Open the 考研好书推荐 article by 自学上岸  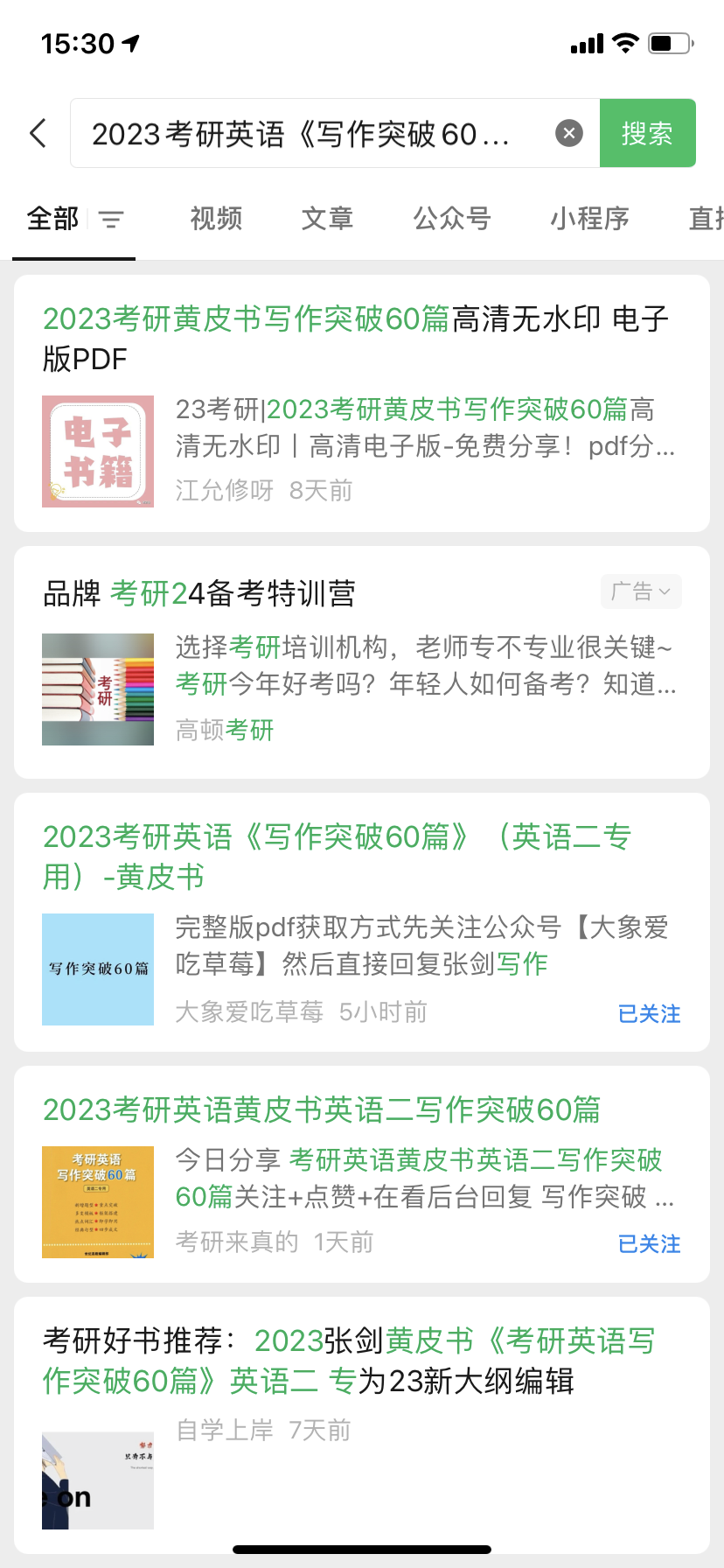tap(350, 1361)
